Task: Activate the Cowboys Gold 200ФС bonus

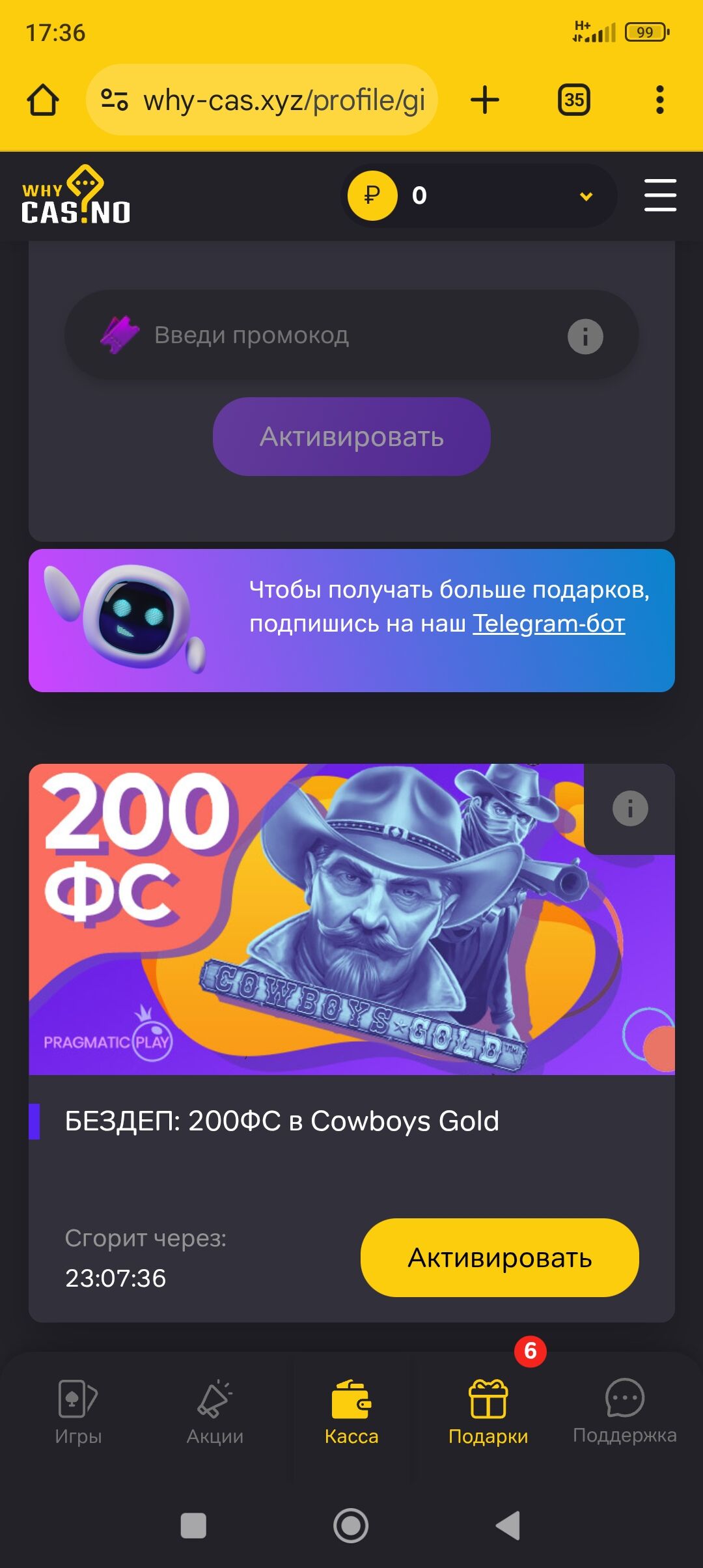Action: pos(499,1257)
